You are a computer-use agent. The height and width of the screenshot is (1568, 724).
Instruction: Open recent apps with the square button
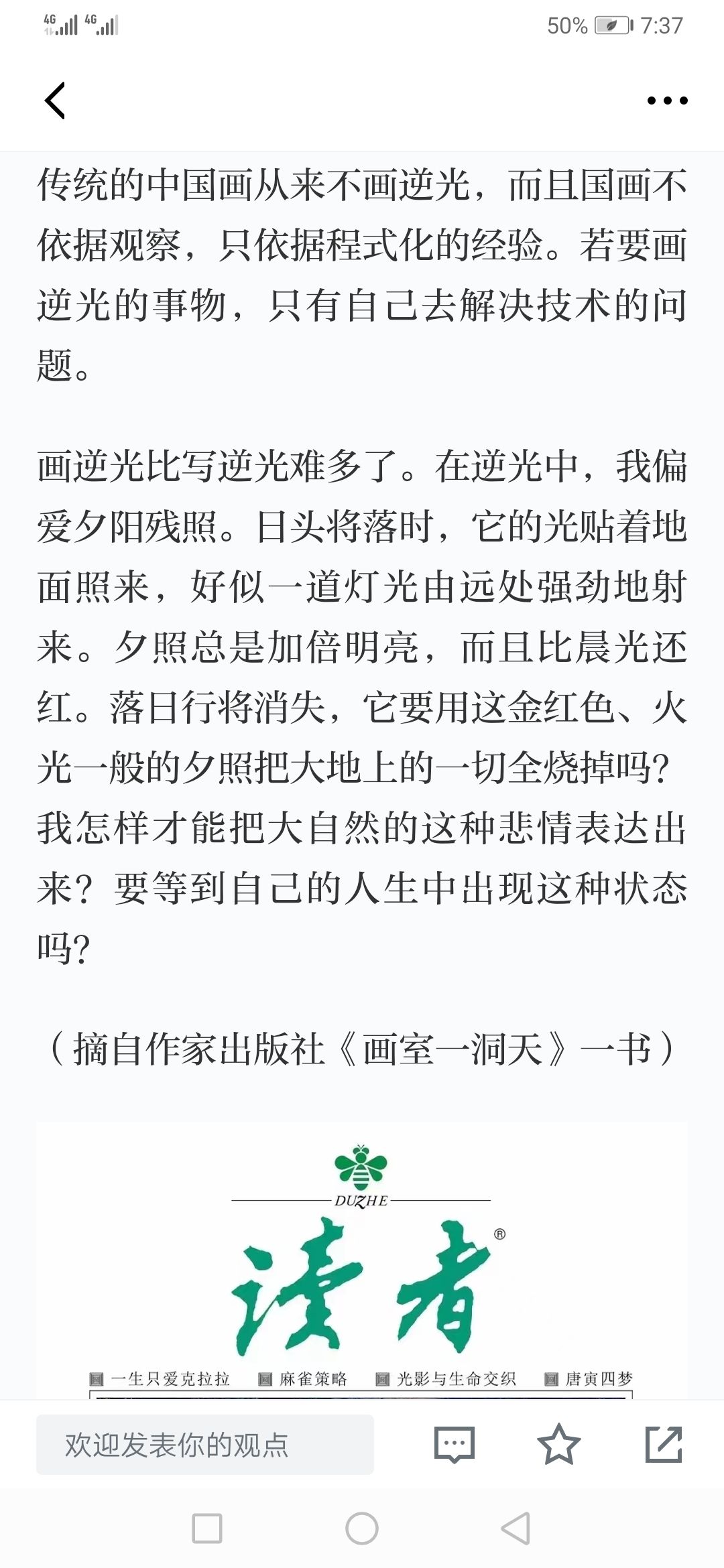coord(207,1528)
